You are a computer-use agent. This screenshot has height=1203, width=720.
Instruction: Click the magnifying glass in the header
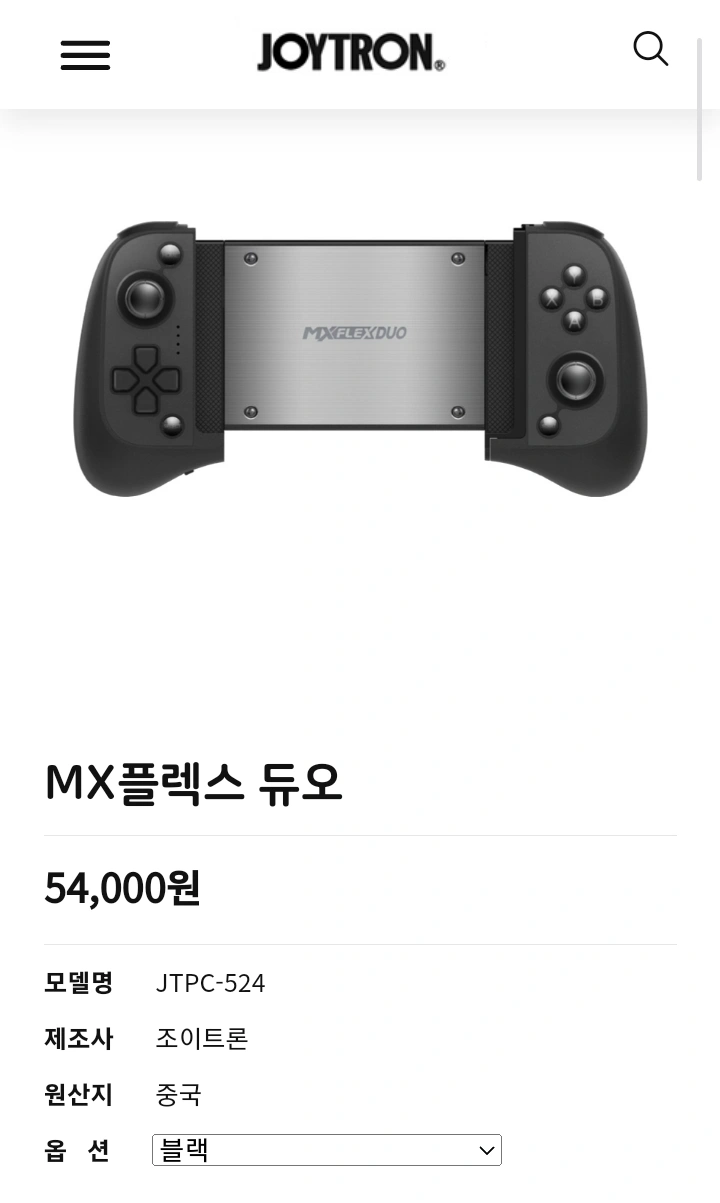651,48
